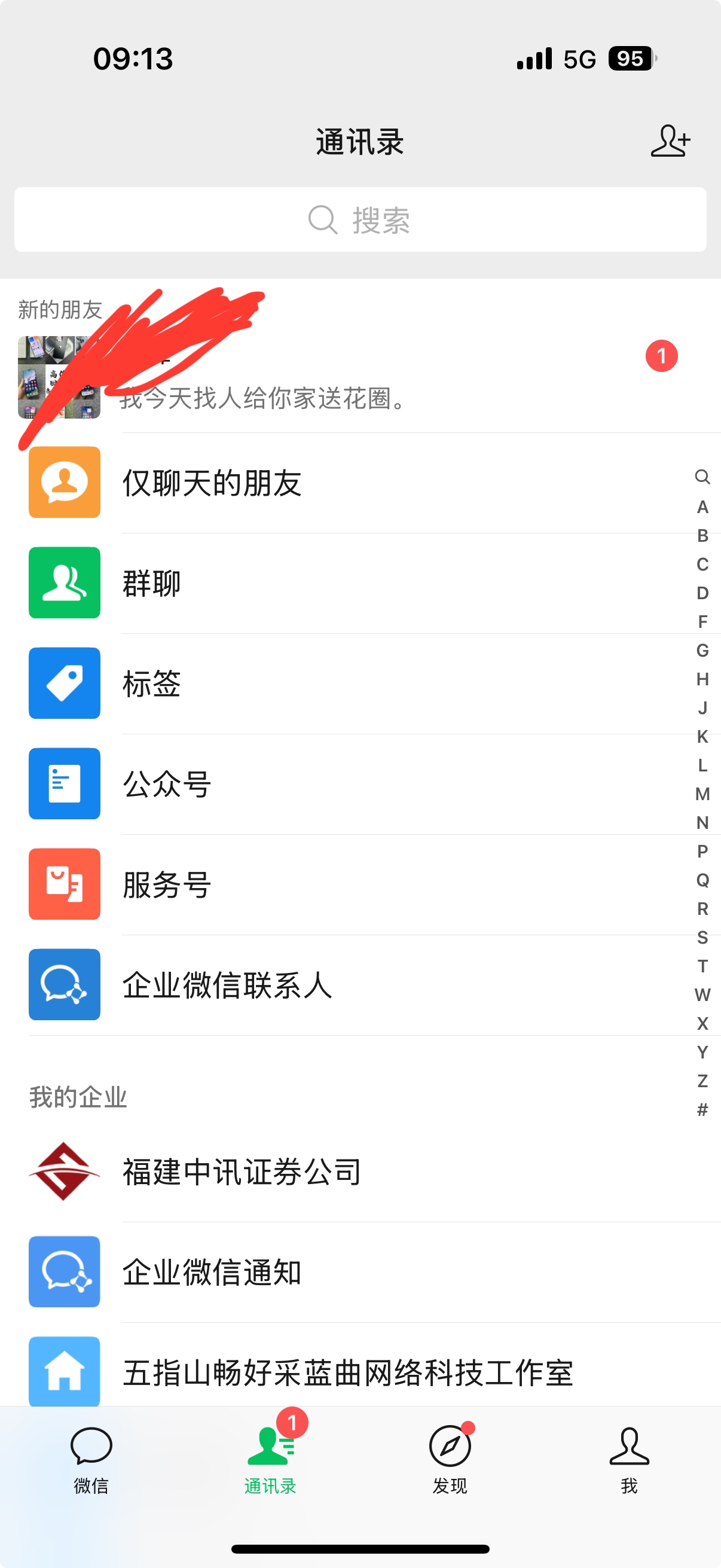Open 群聊 group chats
721x1568 pixels.
359,583
